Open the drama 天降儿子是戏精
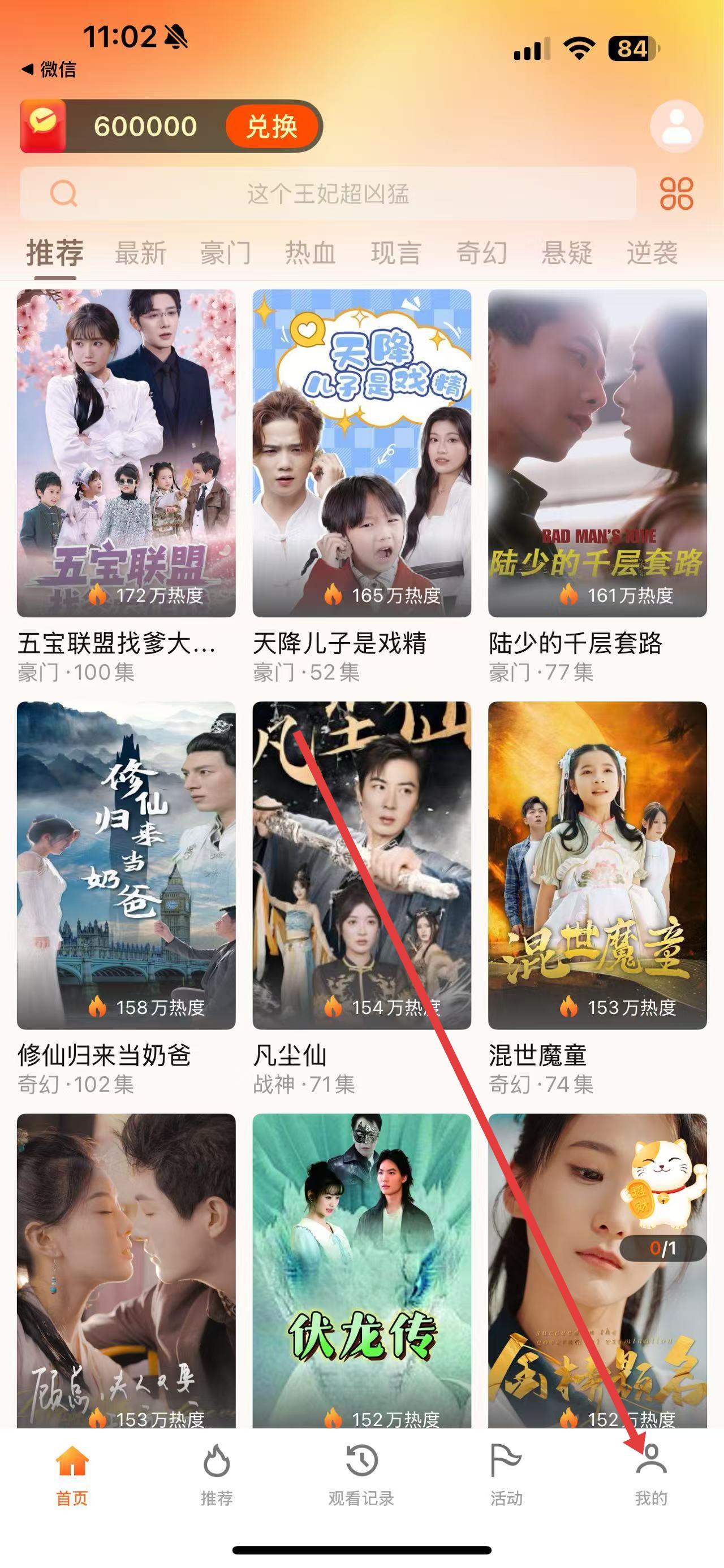The height and width of the screenshot is (1568, 724). [x=361, y=453]
